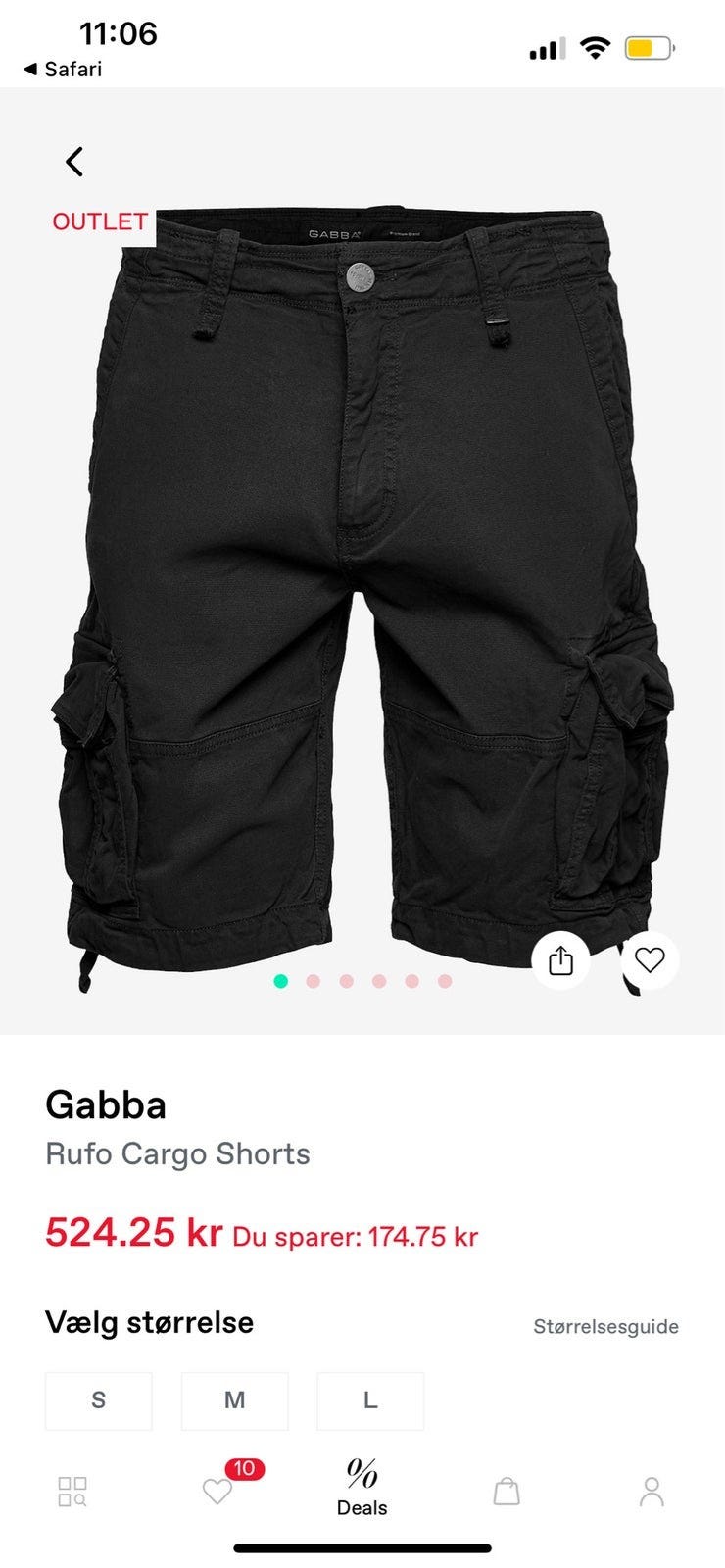This screenshot has height=1568, width=725.
Task: Select size S
Action: coord(98,1400)
